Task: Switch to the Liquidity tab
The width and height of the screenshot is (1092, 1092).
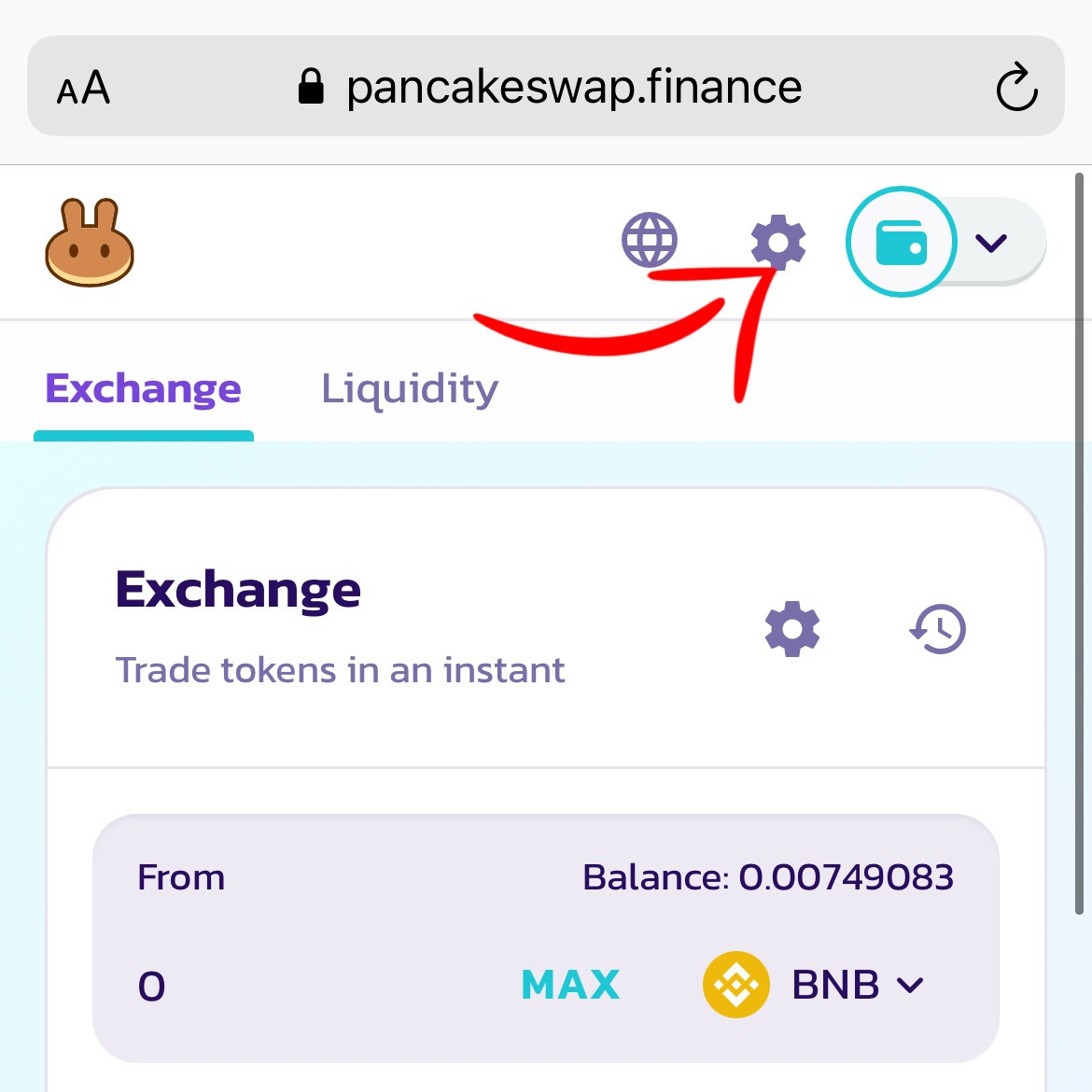Action: 409,389
